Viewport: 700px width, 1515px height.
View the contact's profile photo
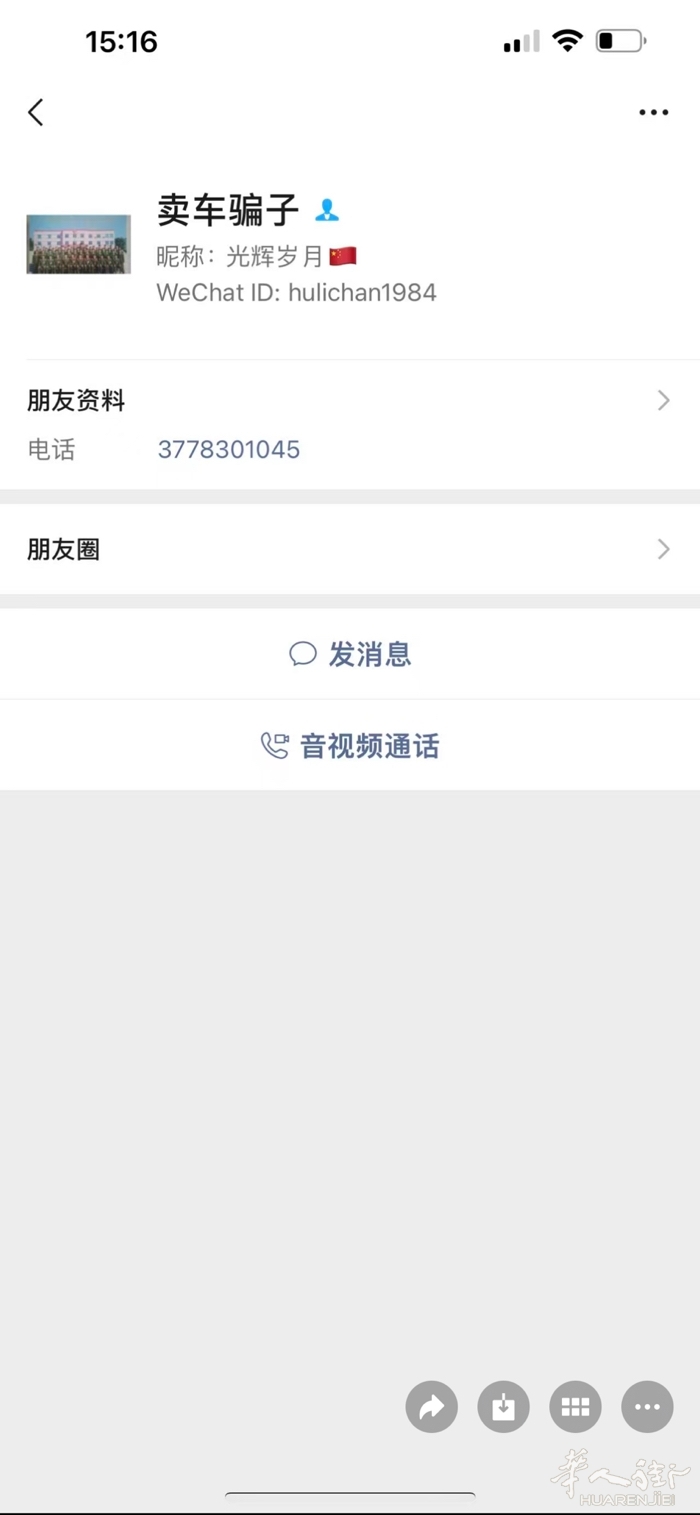coord(78,244)
